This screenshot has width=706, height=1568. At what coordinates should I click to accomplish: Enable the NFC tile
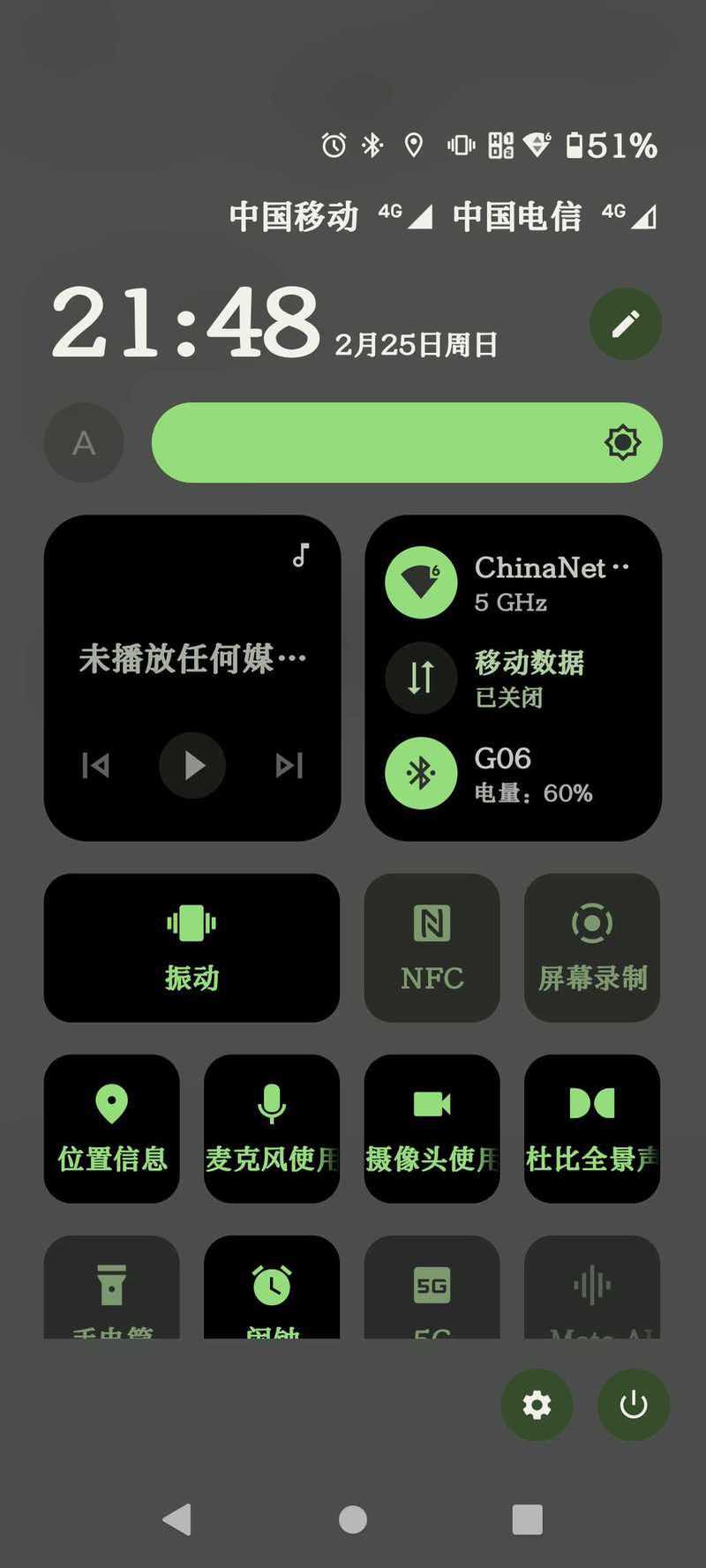[432, 949]
